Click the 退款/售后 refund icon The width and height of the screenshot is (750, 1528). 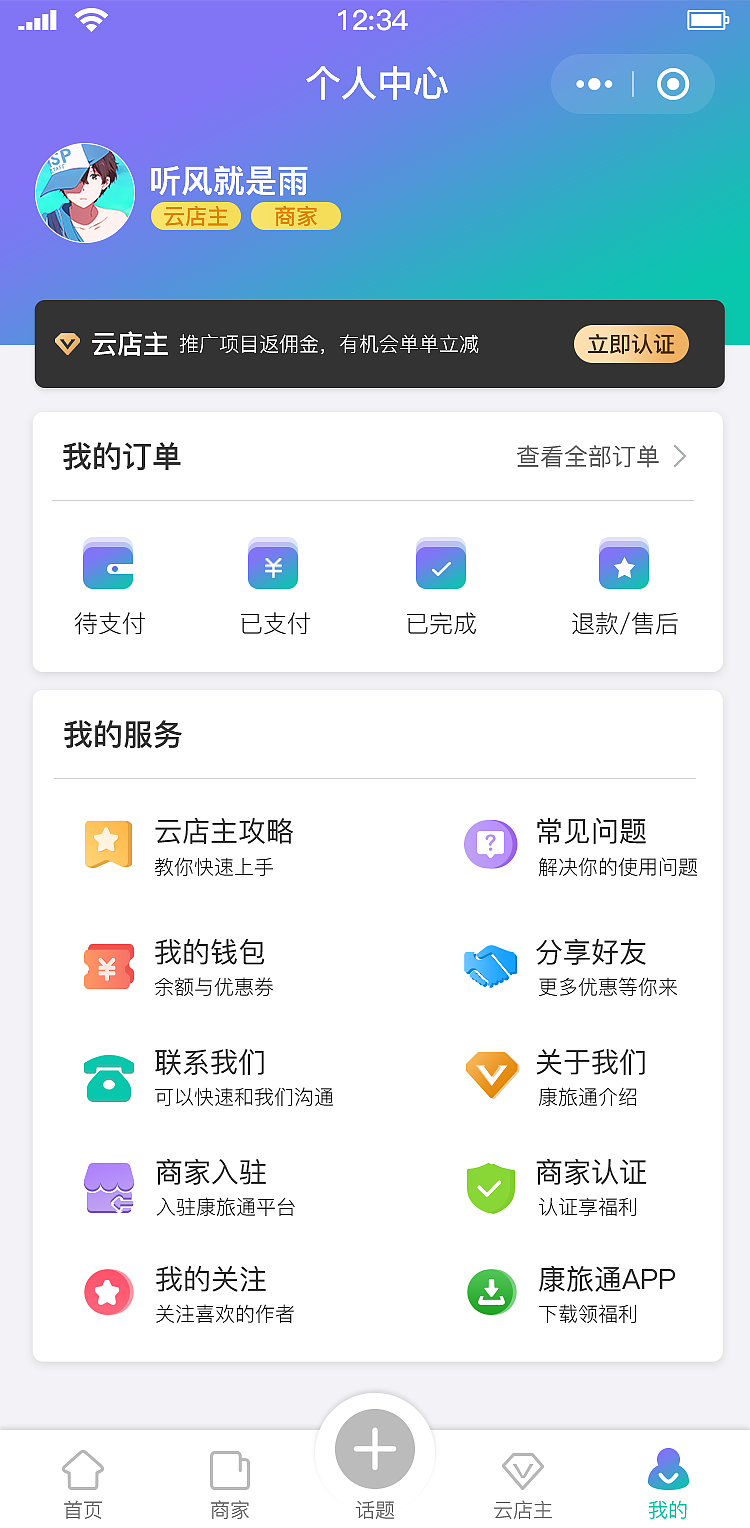pos(624,565)
